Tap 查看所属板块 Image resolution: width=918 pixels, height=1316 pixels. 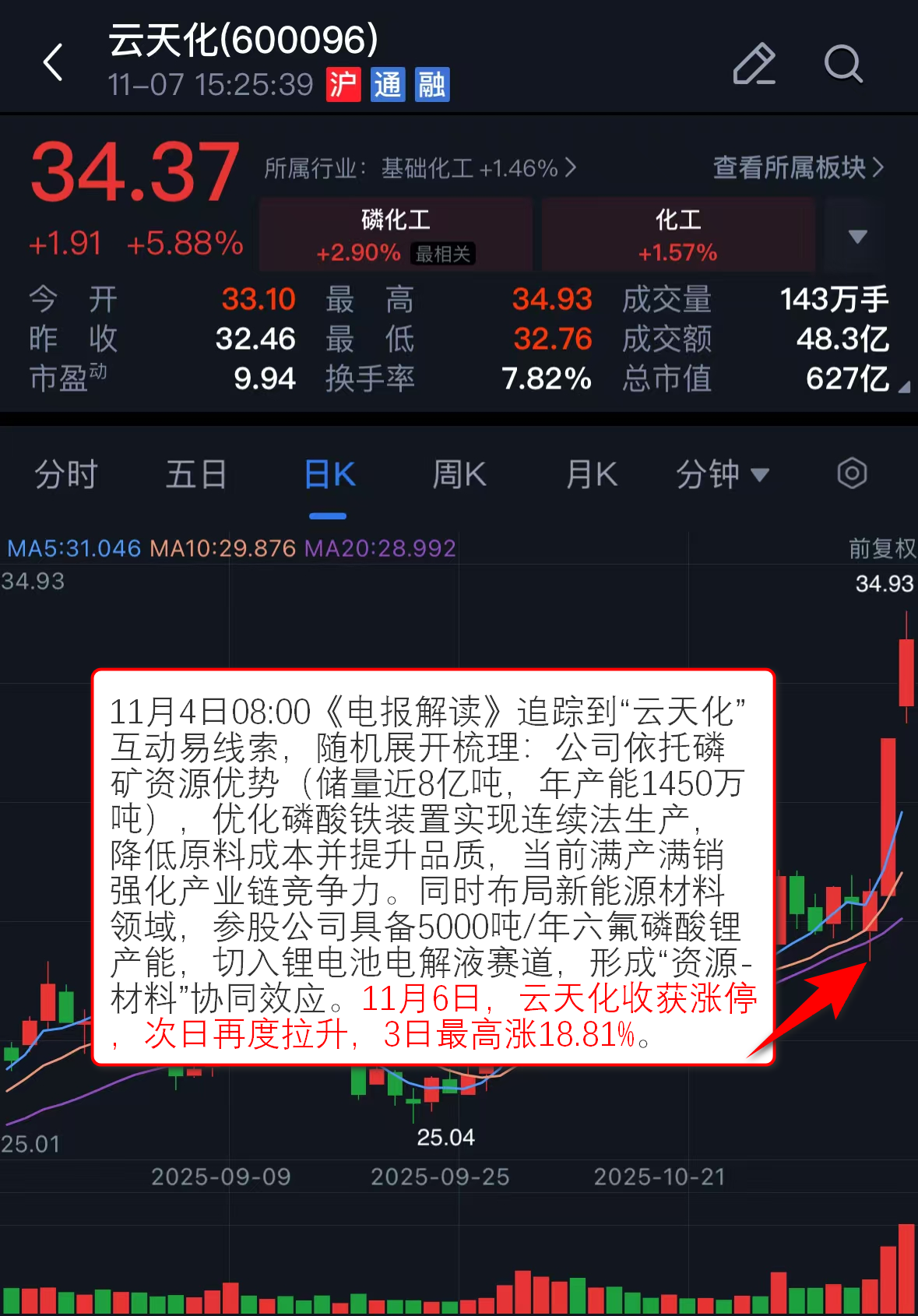point(798,167)
